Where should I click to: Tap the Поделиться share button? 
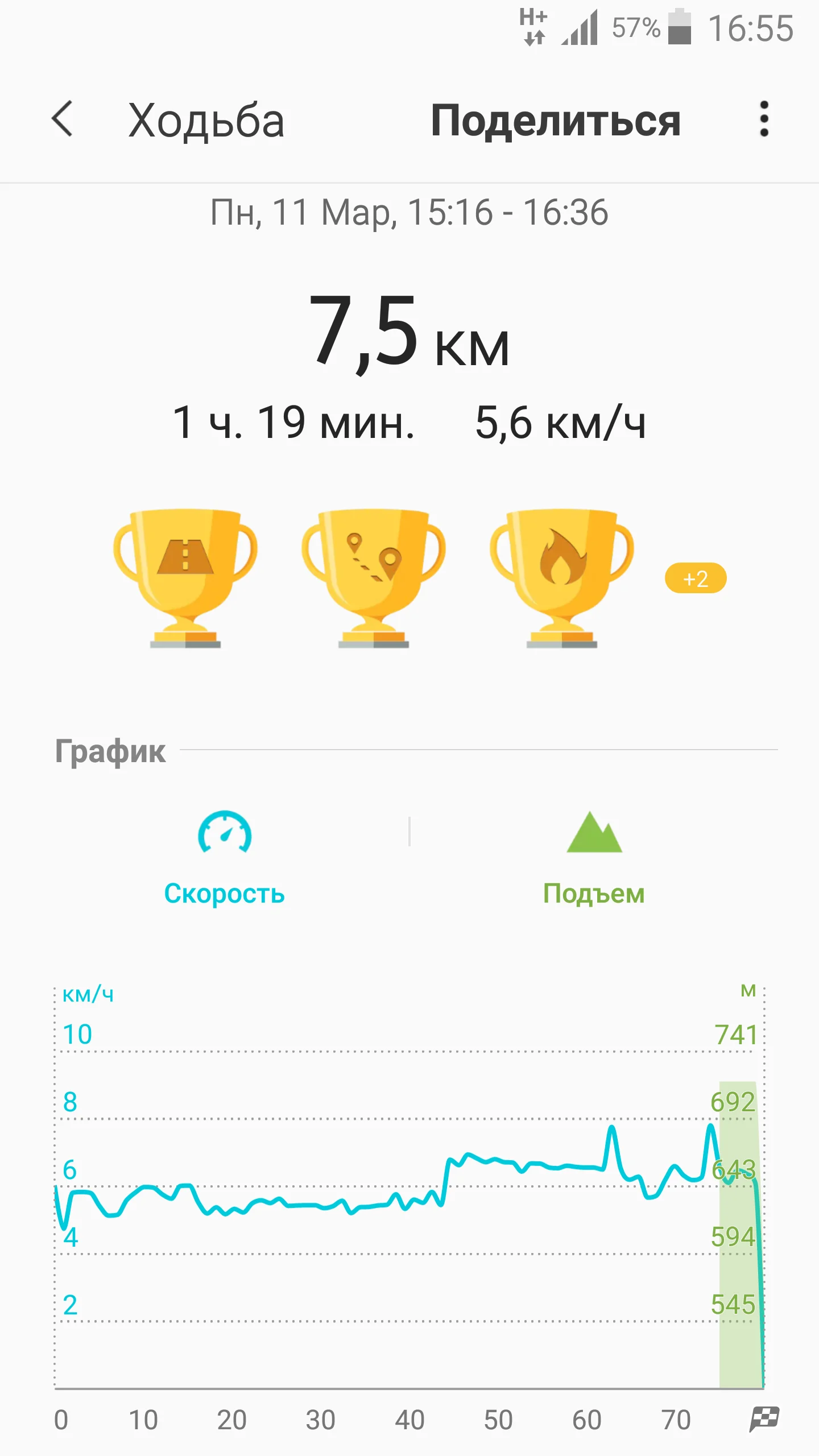(x=555, y=121)
